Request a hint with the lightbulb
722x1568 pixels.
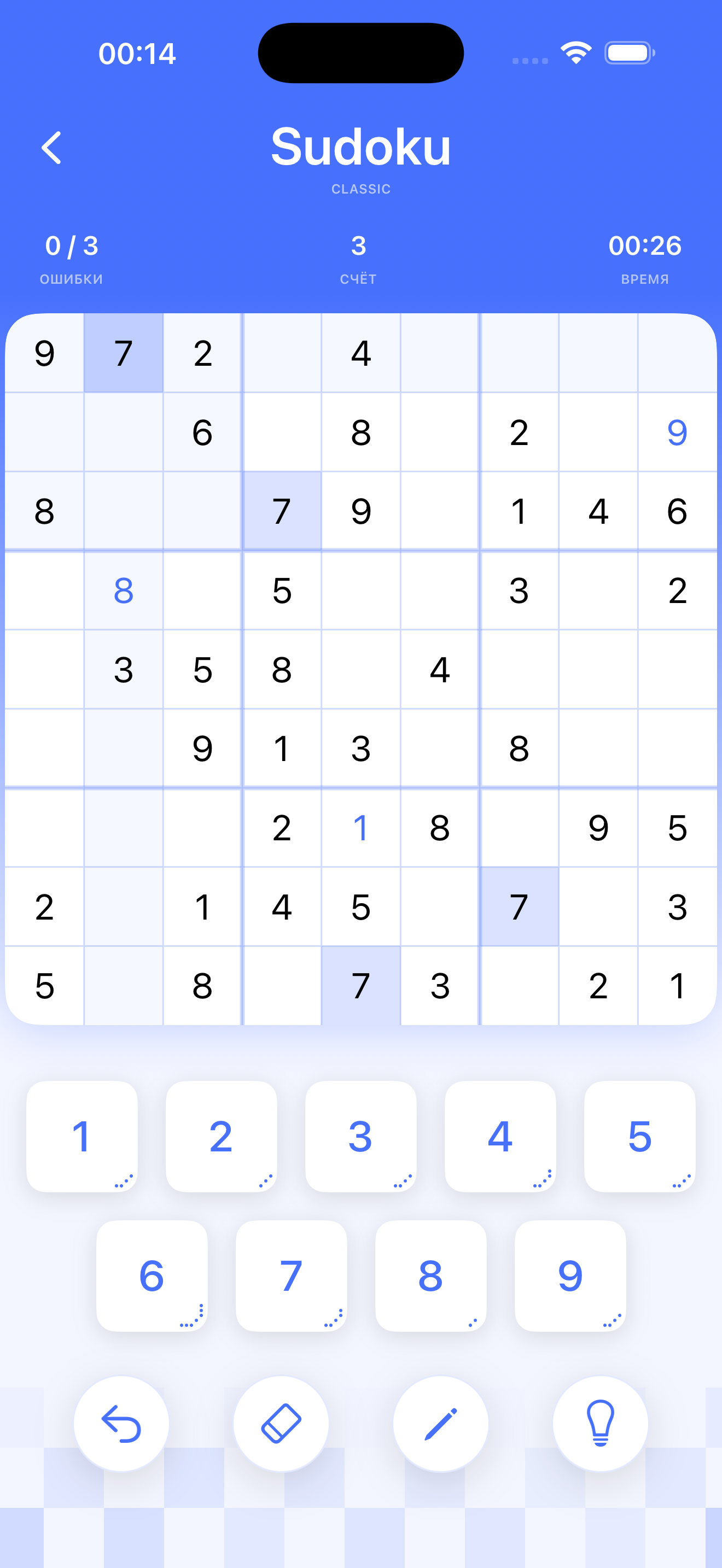pos(600,1423)
